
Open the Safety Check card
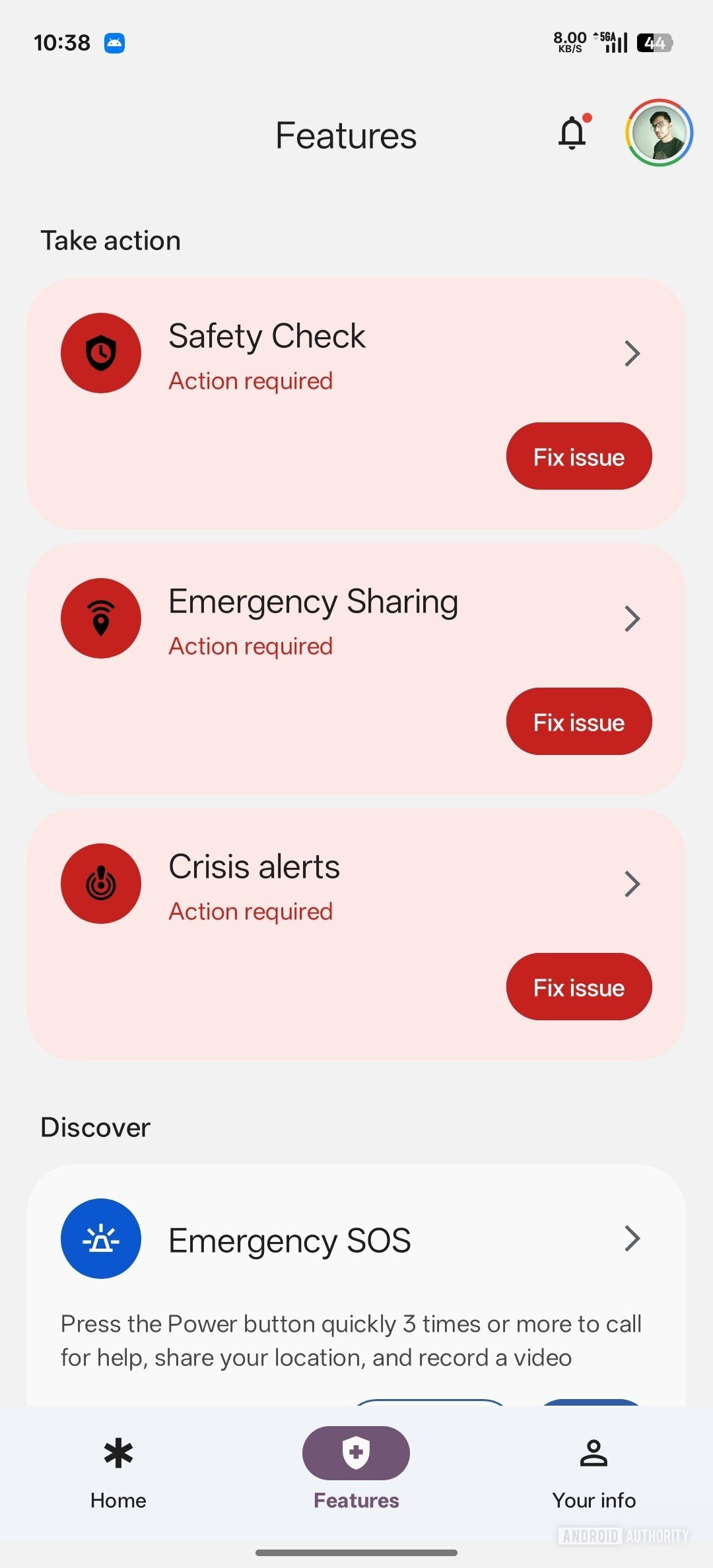click(x=330, y=354)
